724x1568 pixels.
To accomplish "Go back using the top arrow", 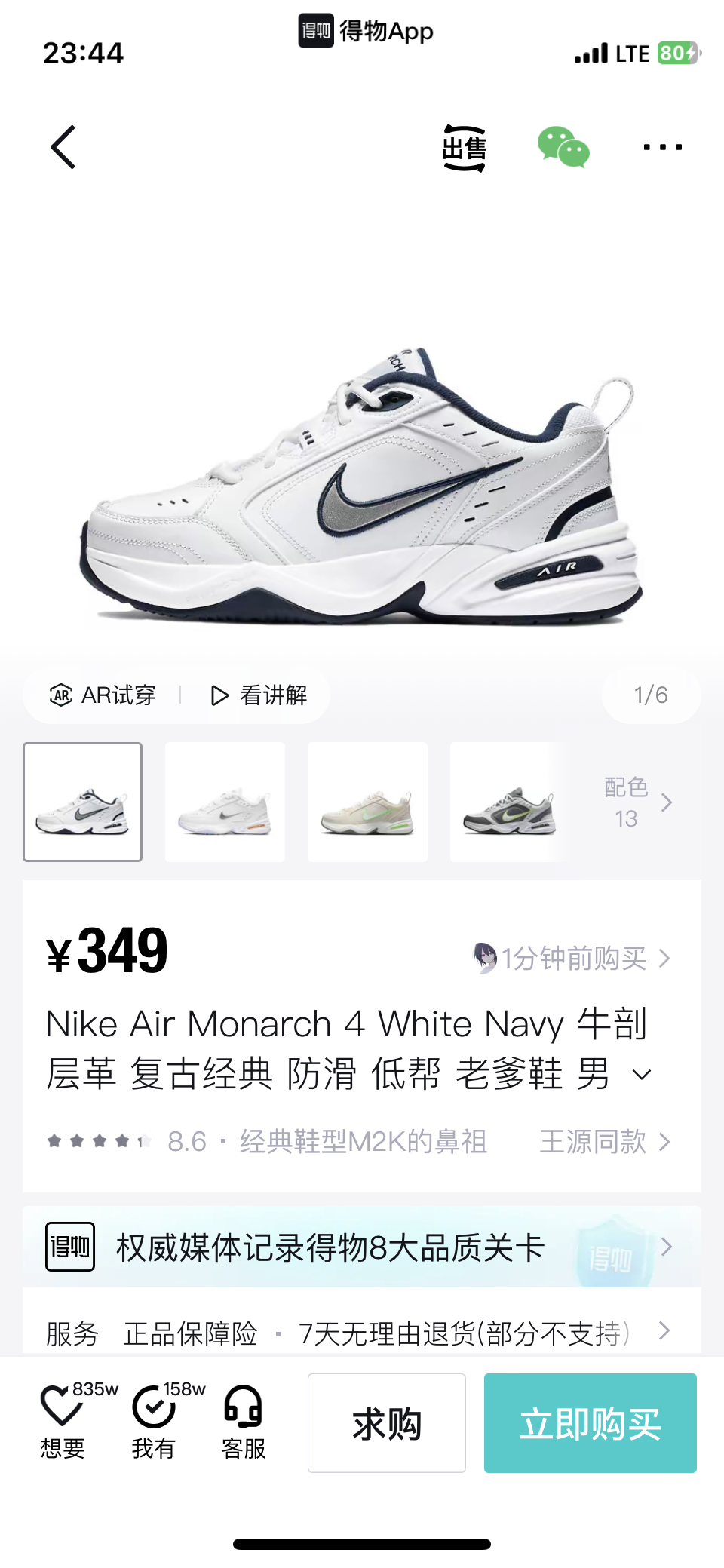I will [63, 147].
